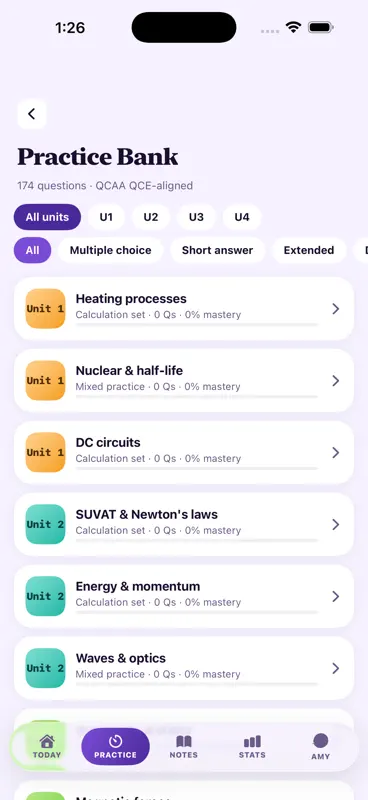Image resolution: width=368 pixels, height=800 pixels.
Task: Open the Nuclear & half-life set
Action: point(184,381)
